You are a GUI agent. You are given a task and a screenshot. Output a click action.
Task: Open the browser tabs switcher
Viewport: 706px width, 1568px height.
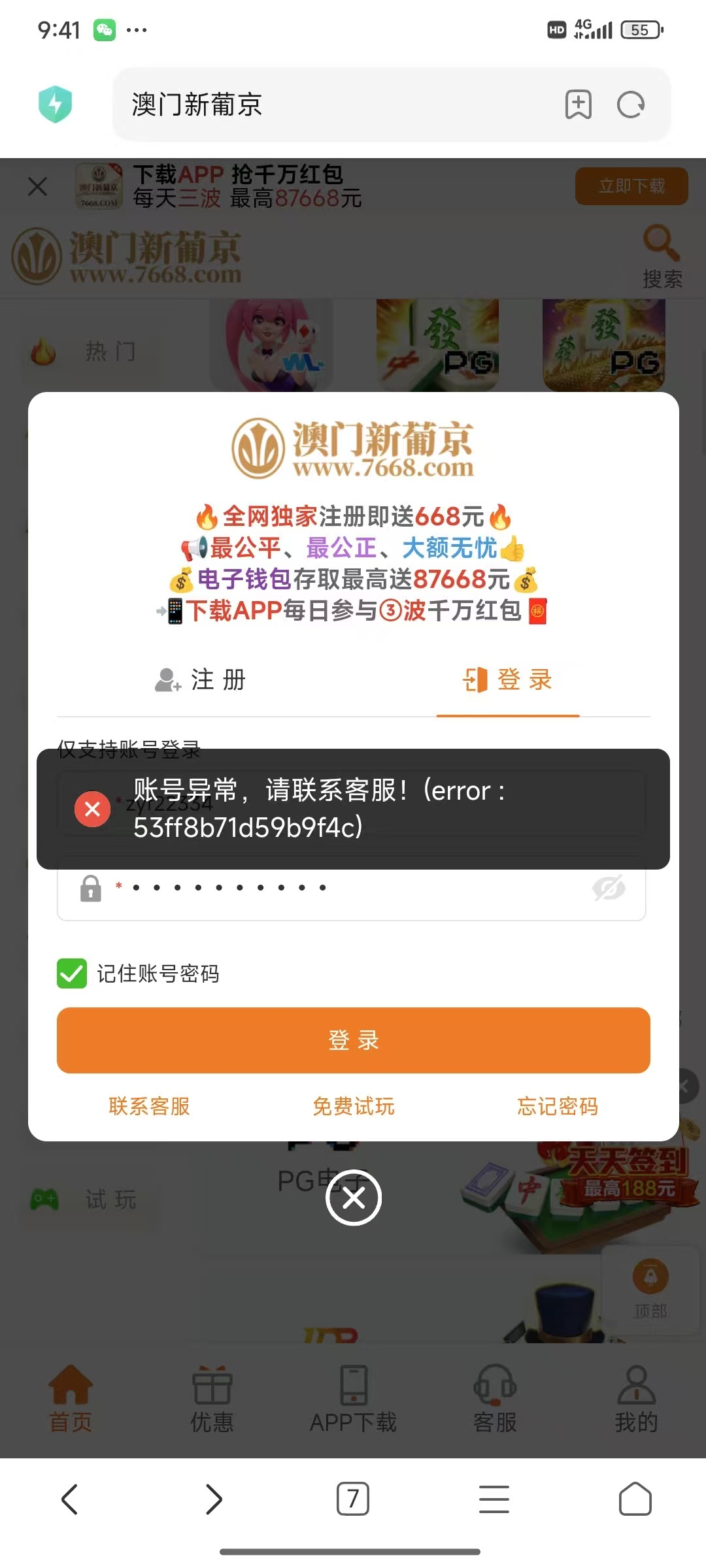coord(353,1499)
